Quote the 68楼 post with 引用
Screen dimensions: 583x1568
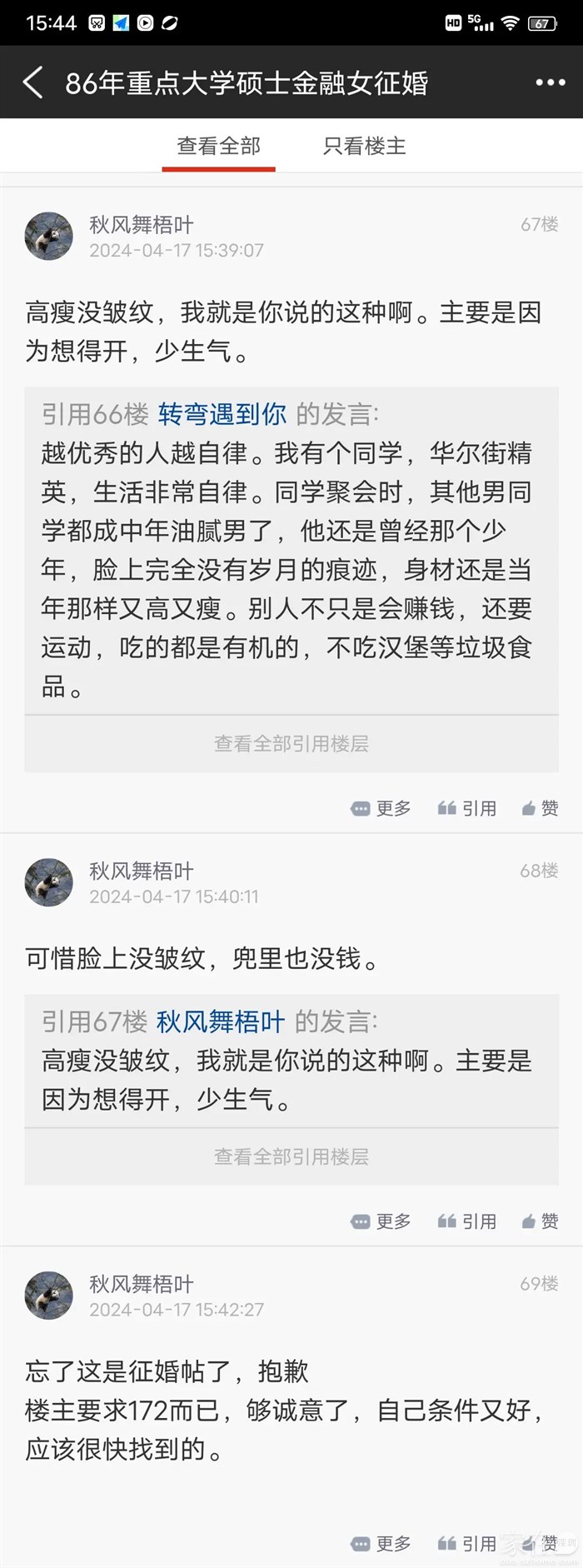(467, 1221)
